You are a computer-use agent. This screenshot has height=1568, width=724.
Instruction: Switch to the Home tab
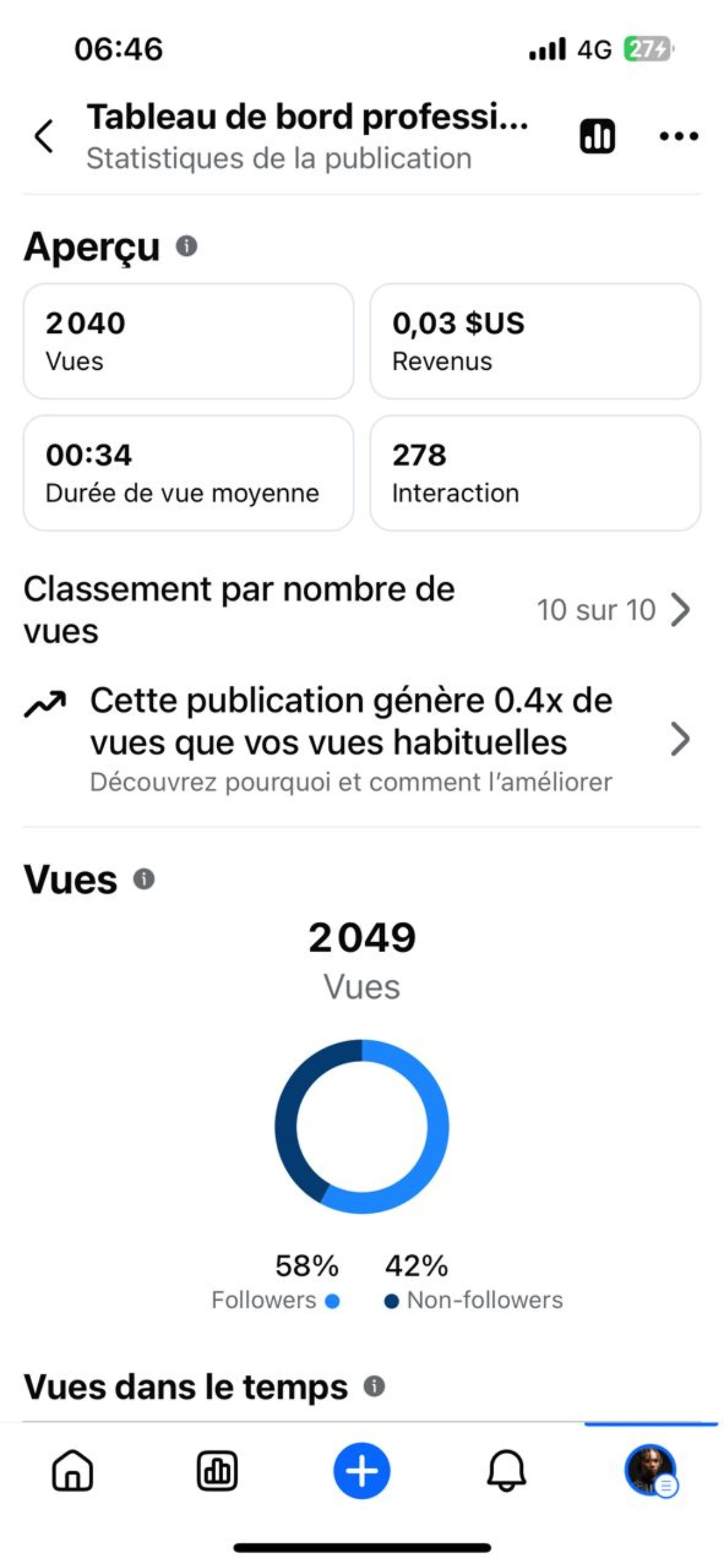pos(72,1472)
